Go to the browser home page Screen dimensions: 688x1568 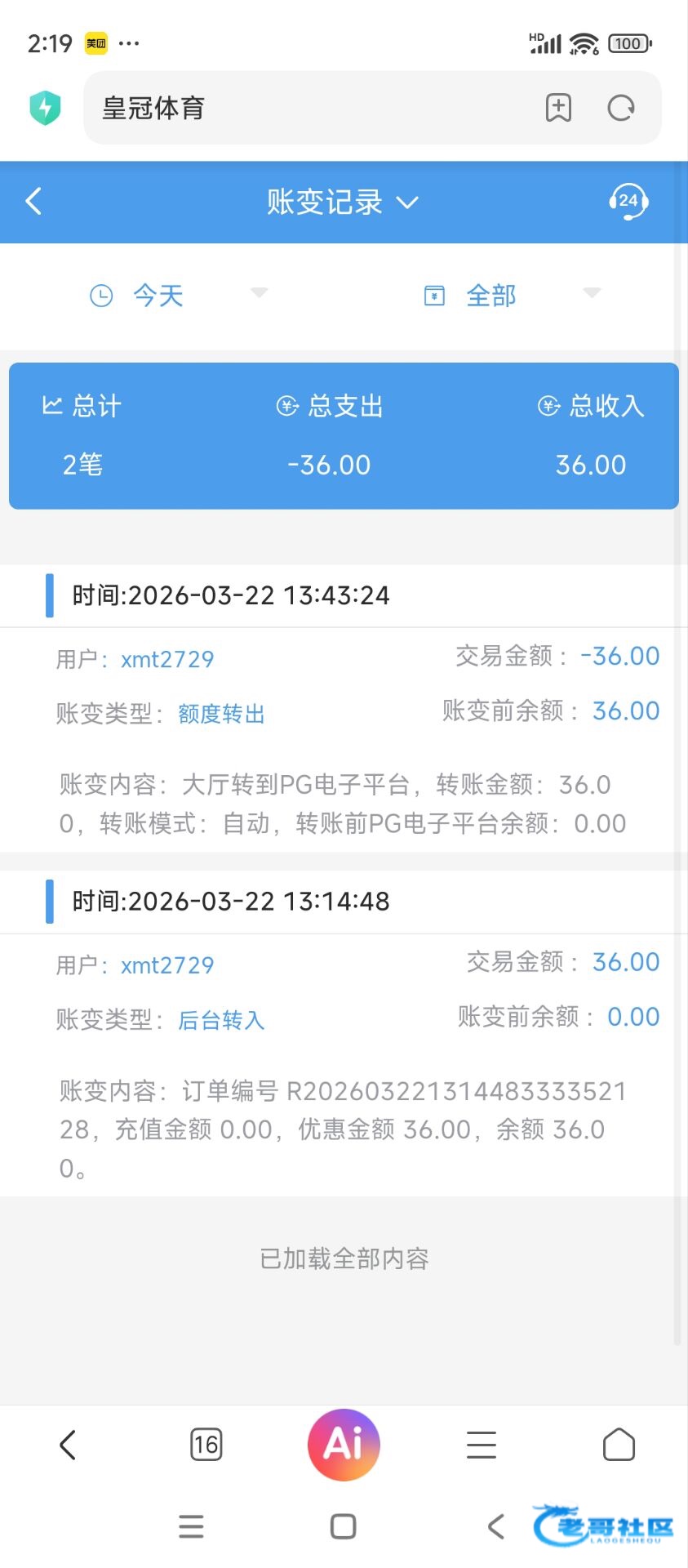619,1445
